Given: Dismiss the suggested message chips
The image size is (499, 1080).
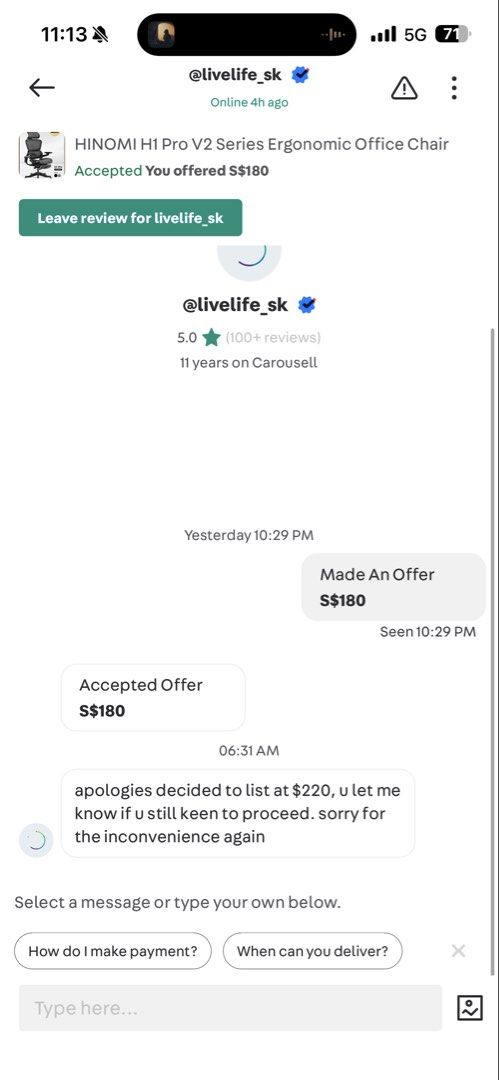Looking at the screenshot, I should point(458,951).
